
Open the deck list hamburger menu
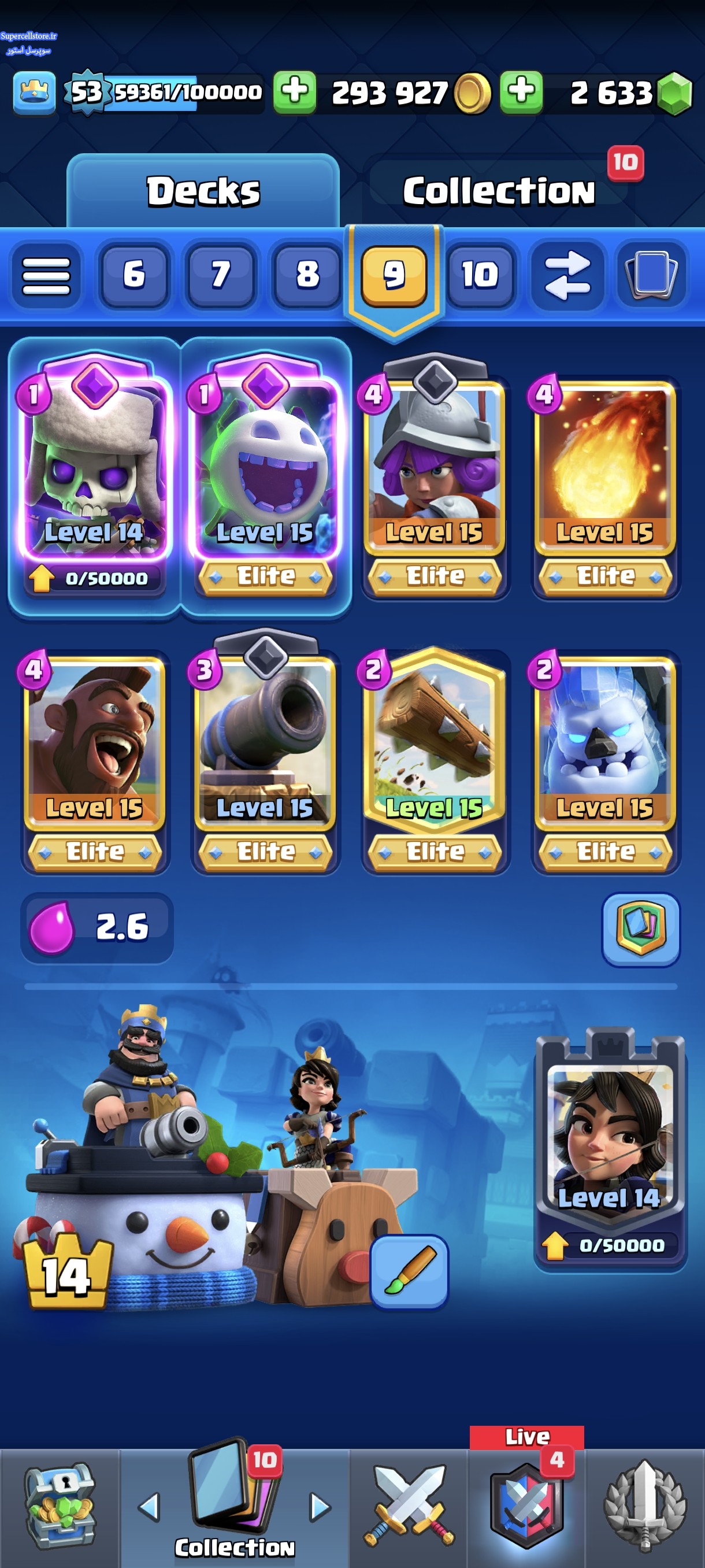[46, 275]
